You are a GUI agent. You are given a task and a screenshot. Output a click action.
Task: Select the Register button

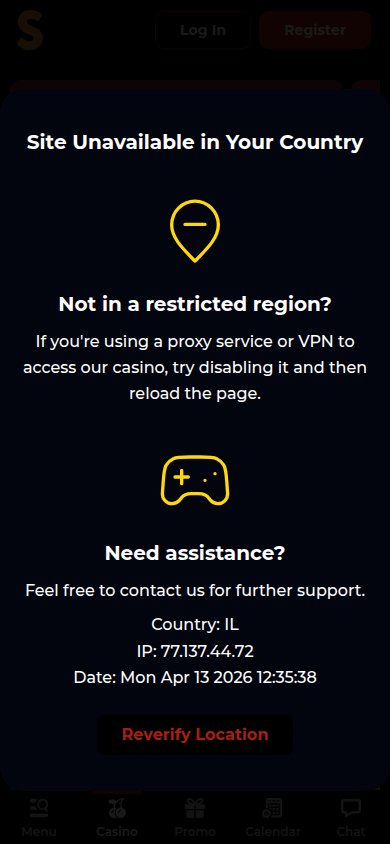(315, 30)
